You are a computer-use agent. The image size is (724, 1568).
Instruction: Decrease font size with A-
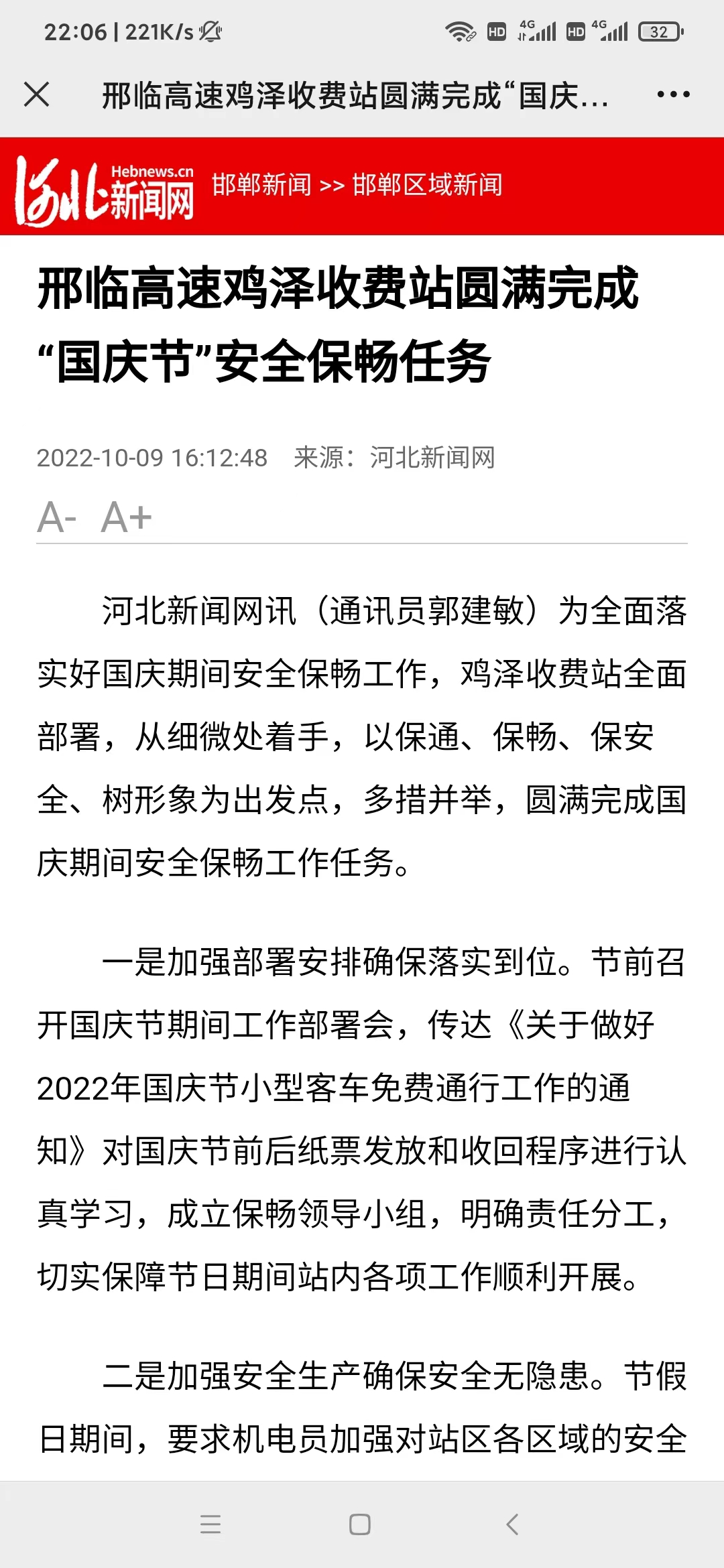pyautogui.click(x=57, y=517)
